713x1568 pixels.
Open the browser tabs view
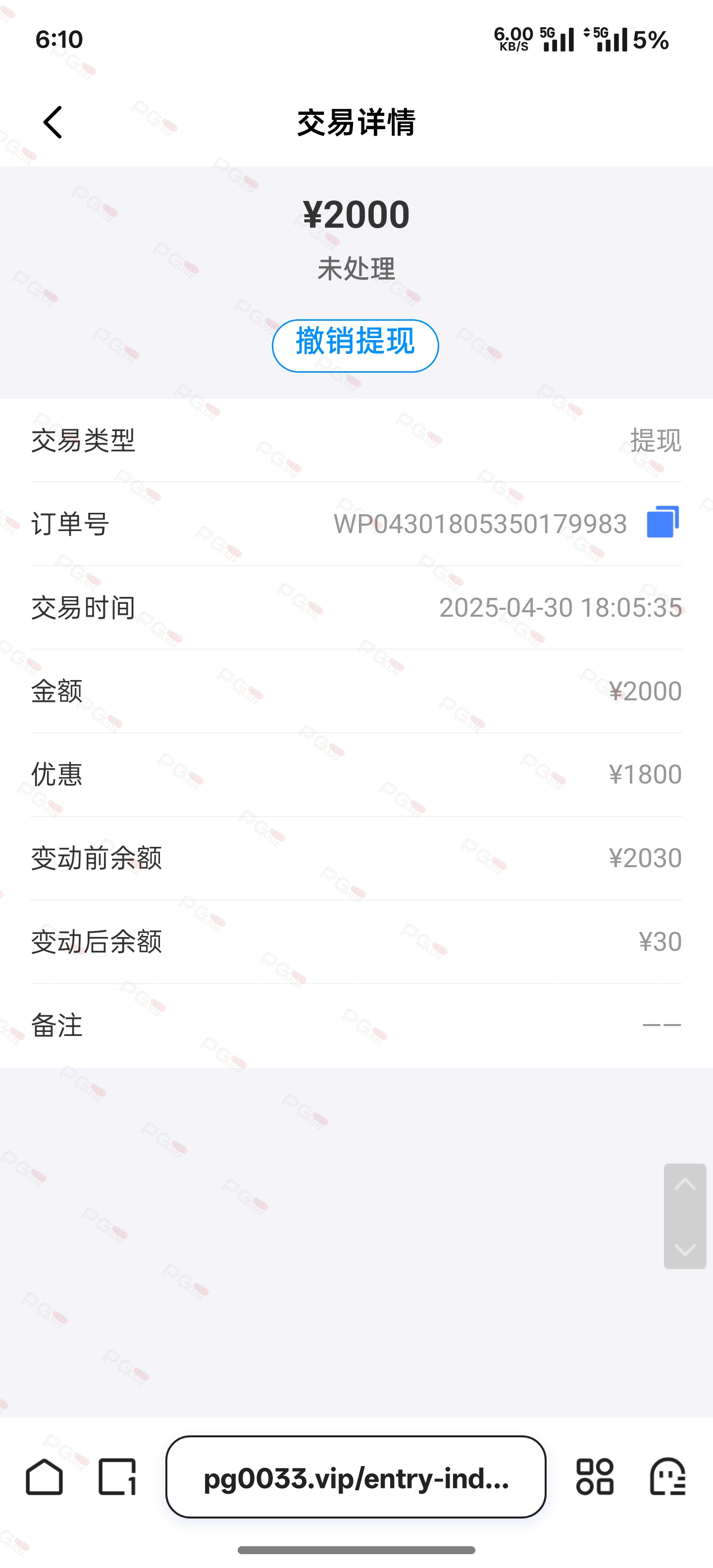point(117,1477)
